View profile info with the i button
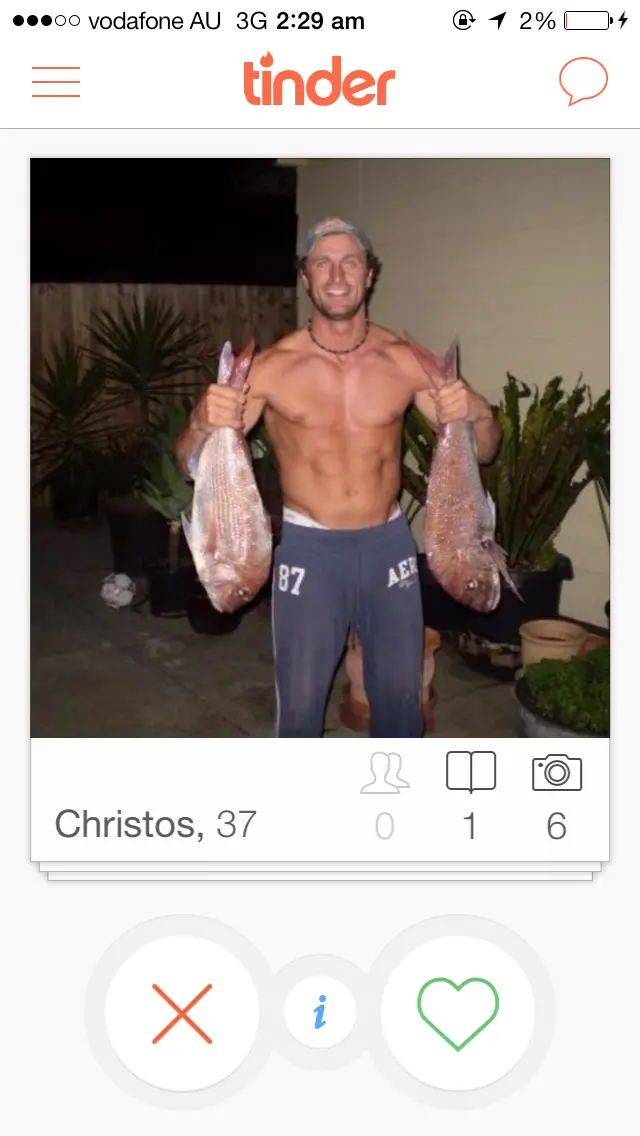640x1136 pixels. [x=320, y=1013]
